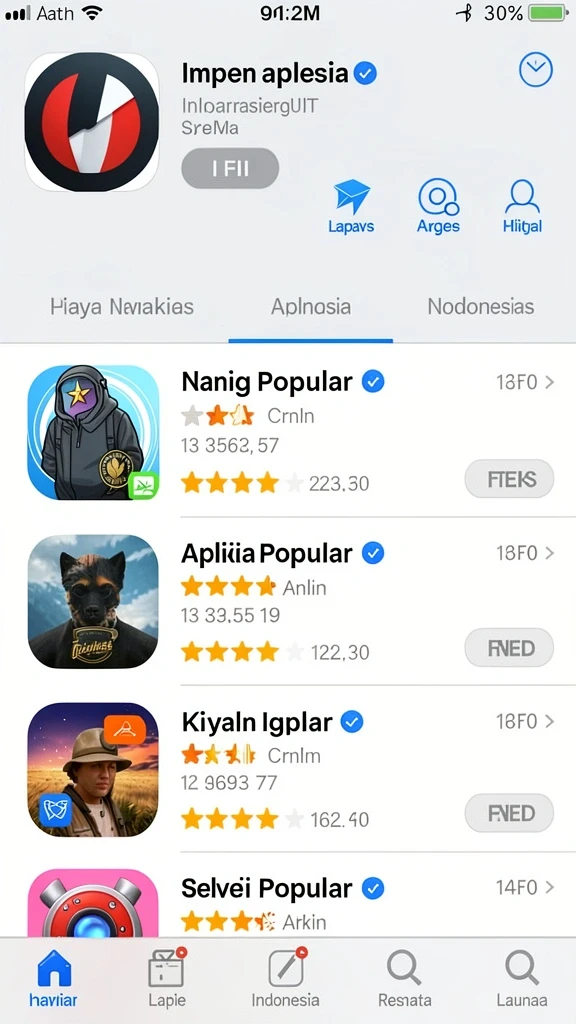
Task: Select the Aplnosia tab
Action: (311, 306)
